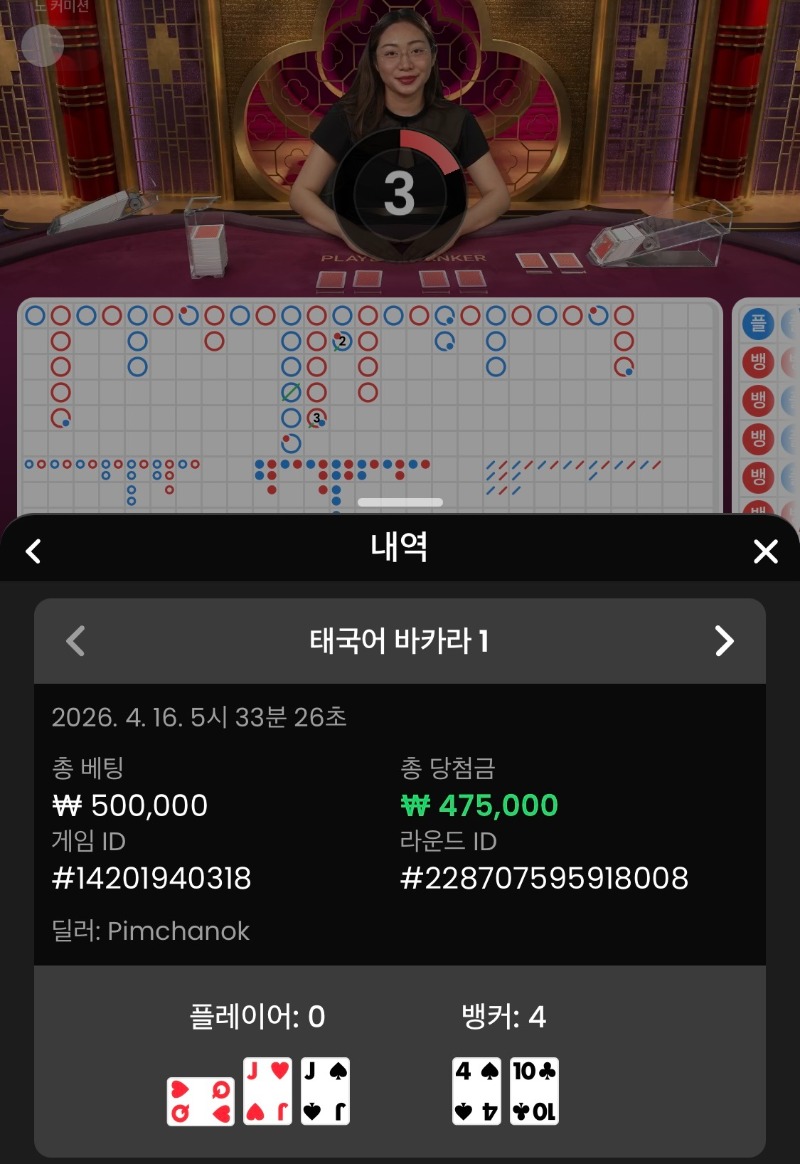
Task: Show the next game record
Action: [x=724, y=641]
